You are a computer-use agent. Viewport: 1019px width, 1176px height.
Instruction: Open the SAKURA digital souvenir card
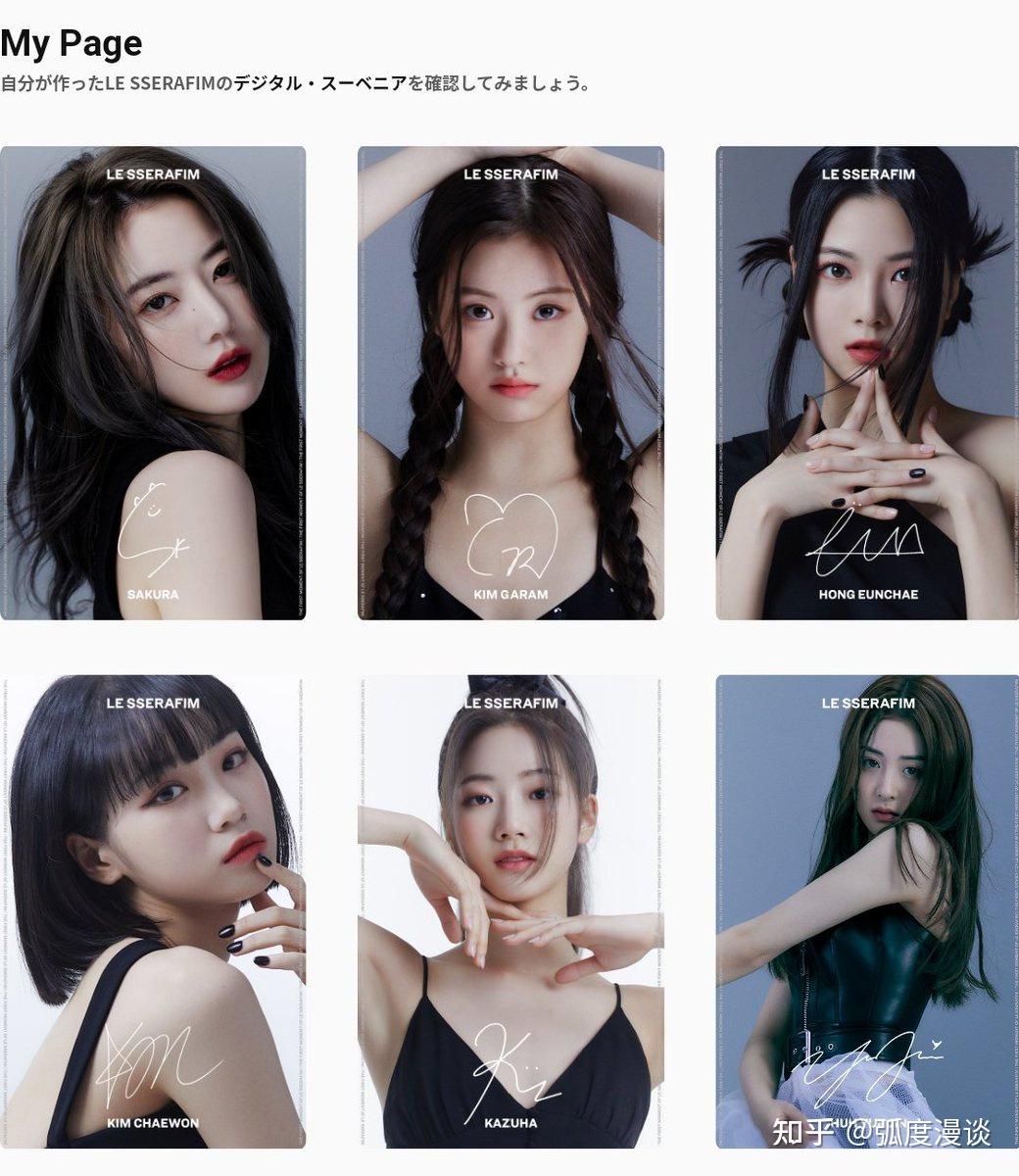(153, 382)
